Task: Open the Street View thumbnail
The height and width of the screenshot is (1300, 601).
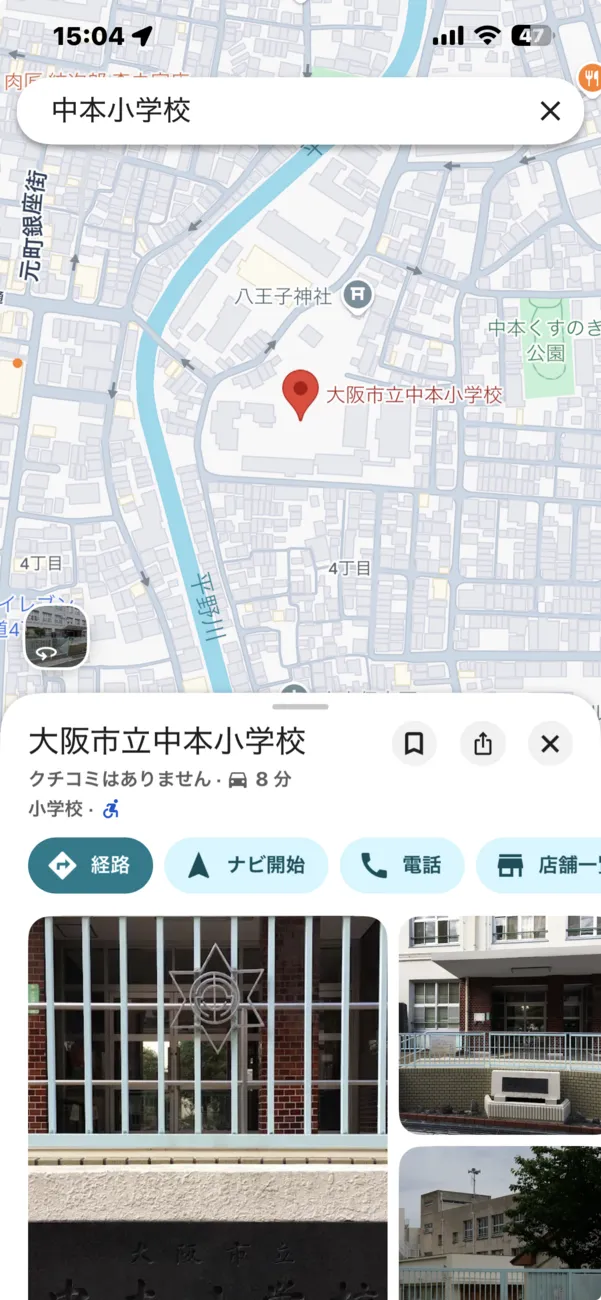Action: click(56, 636)
